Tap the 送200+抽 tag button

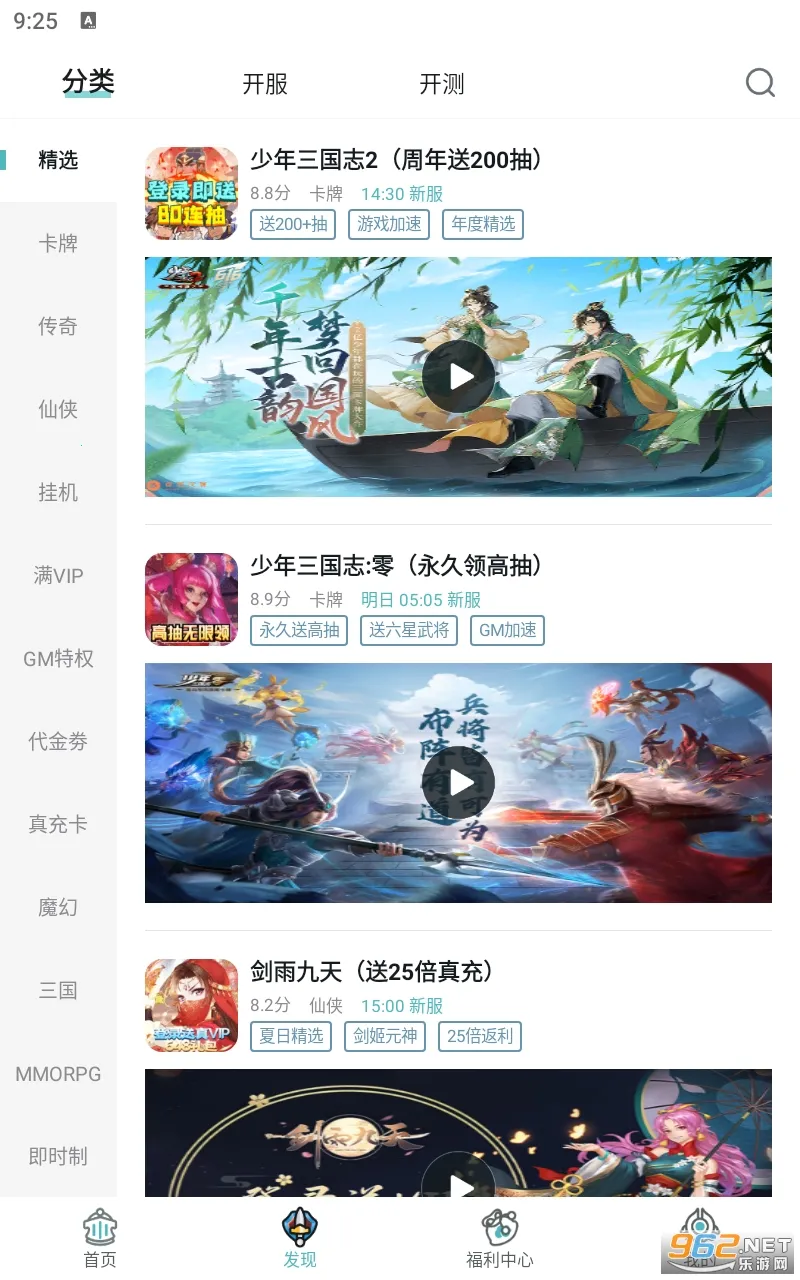292,224
